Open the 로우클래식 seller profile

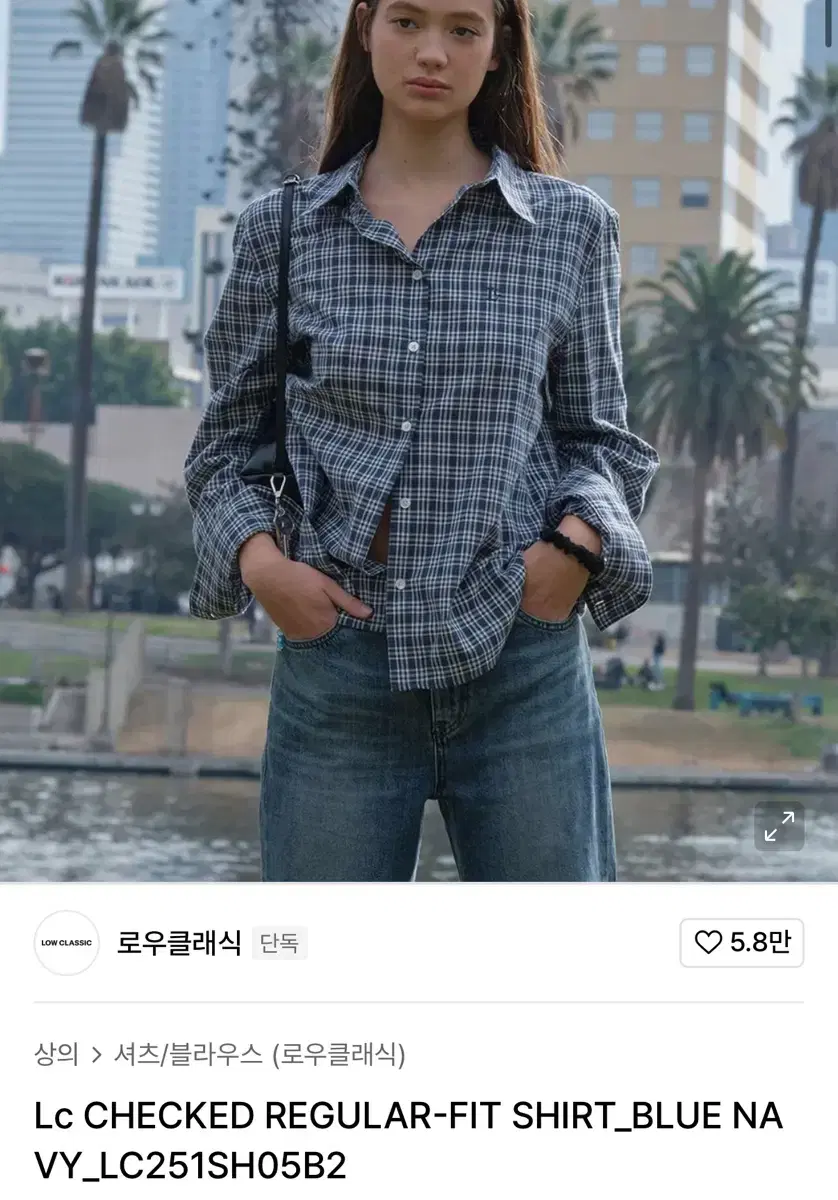pos(178,943)
